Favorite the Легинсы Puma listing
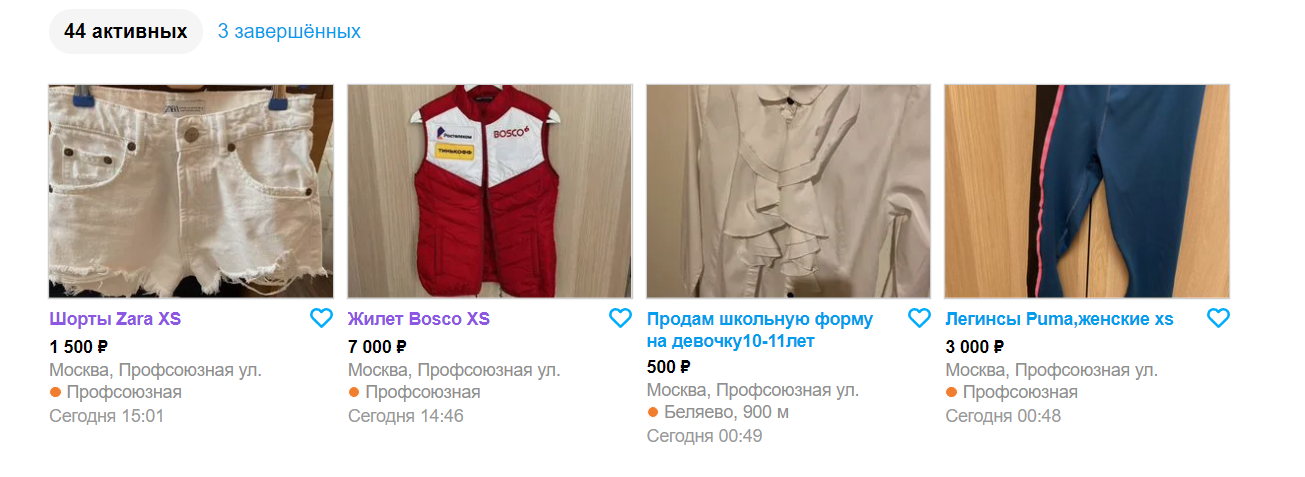The image size is (1305, 477). (1217, 319)
